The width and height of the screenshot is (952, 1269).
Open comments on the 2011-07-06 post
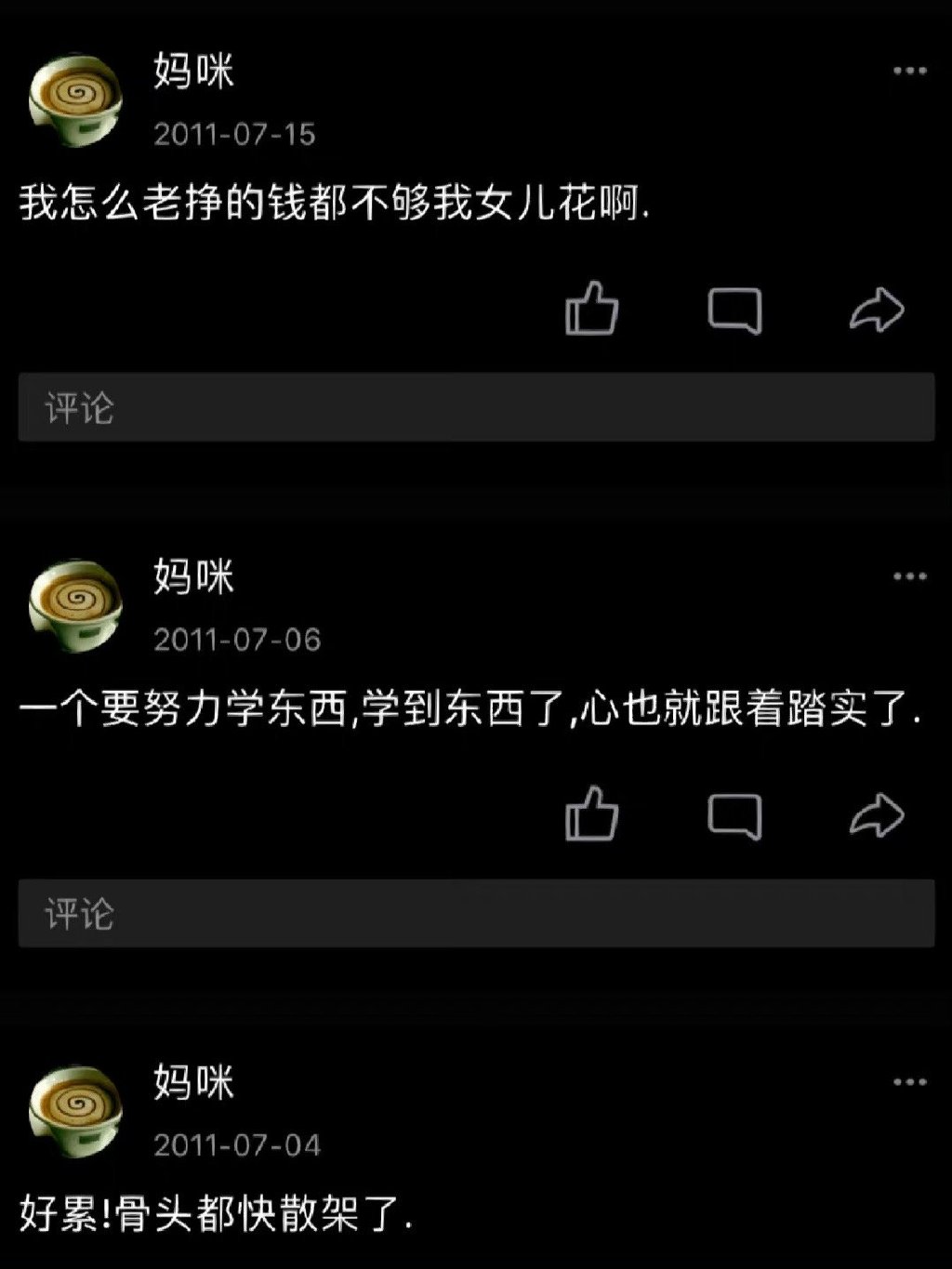[734, 815]
